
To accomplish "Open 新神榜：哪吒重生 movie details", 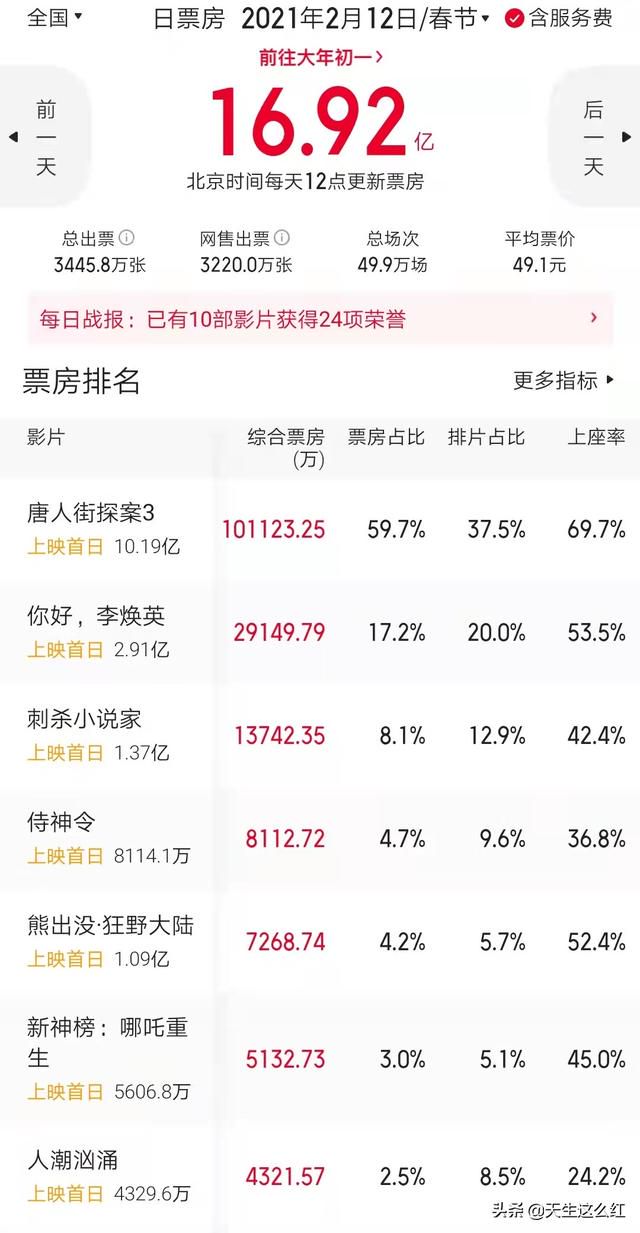I will [x=320, y=1058].
